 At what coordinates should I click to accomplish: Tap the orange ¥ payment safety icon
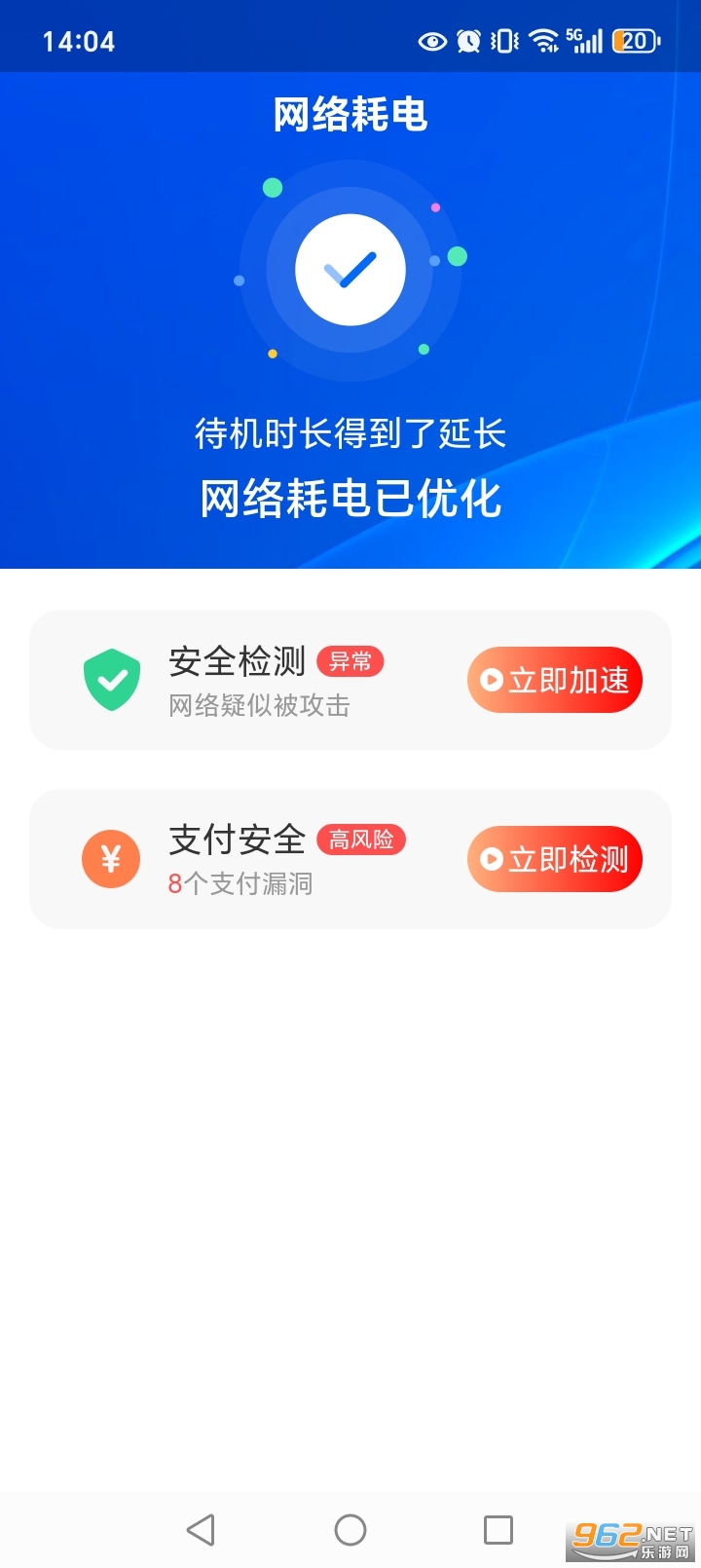click(x=111, y=859)
